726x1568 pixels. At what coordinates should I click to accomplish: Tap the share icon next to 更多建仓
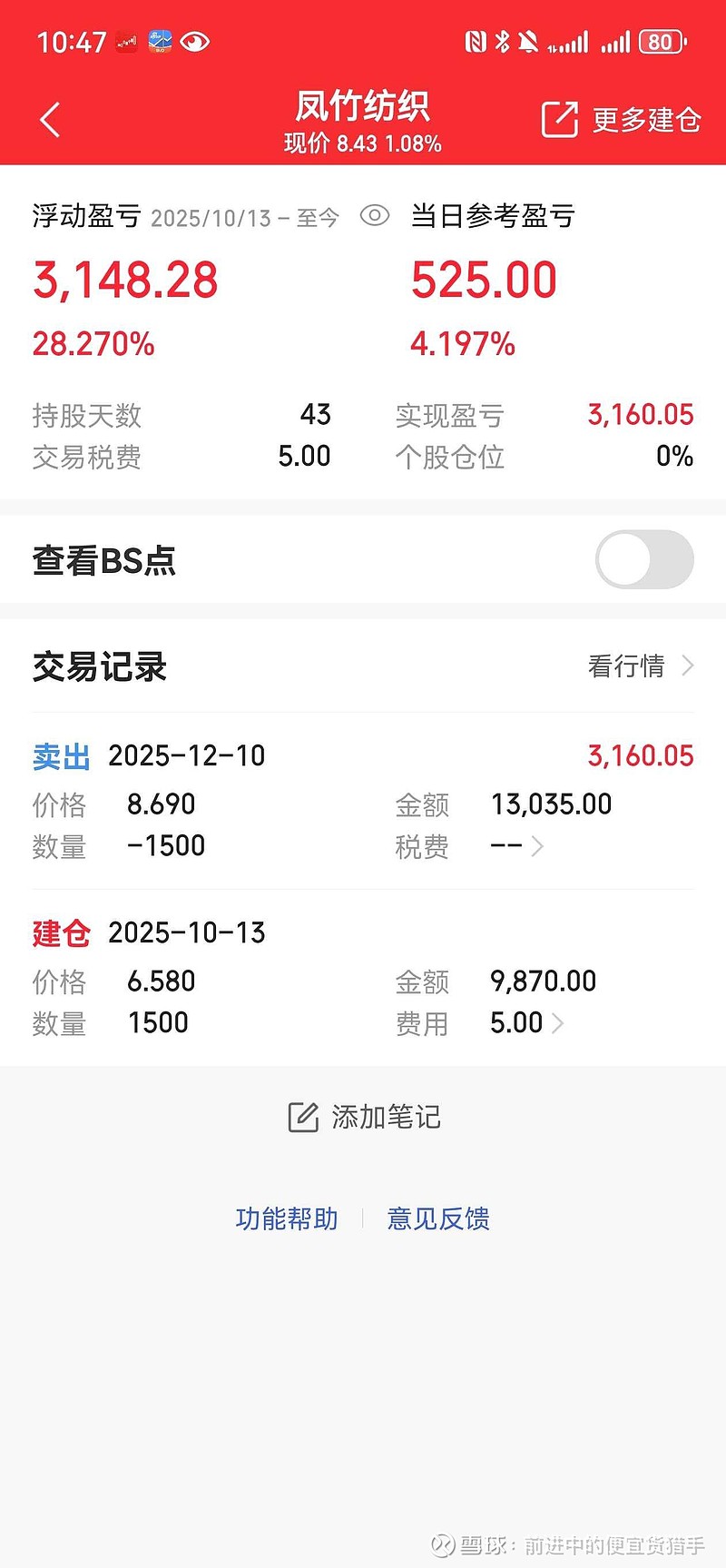[562, 118]
